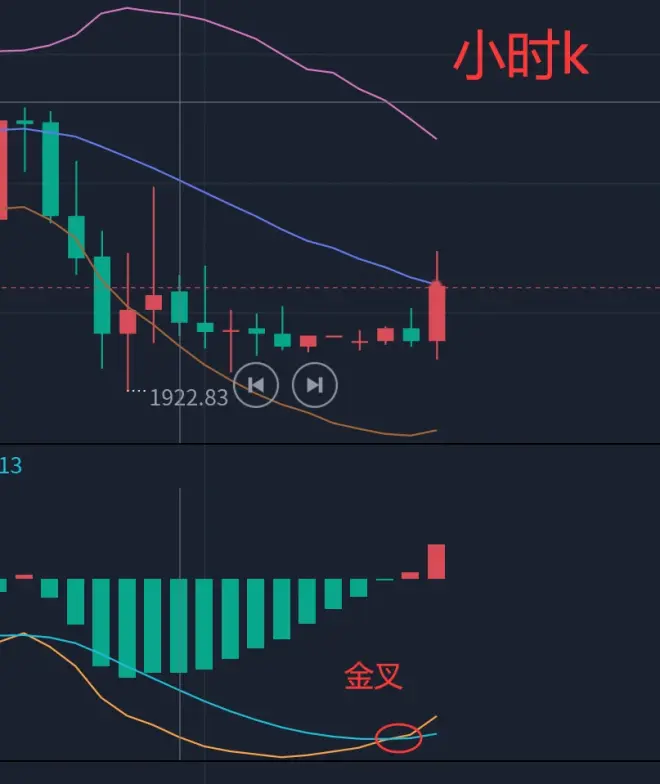Step forward to the next candle

point(314,385)
